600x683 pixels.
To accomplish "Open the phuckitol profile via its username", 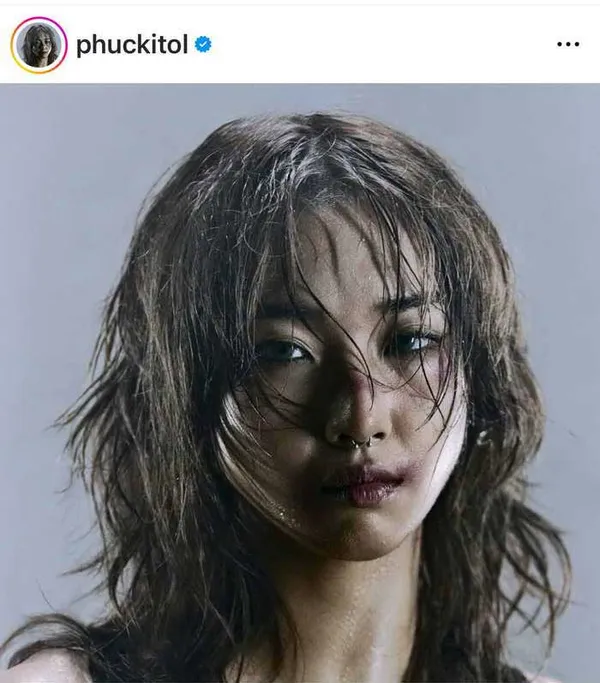I will click(131, 45).
